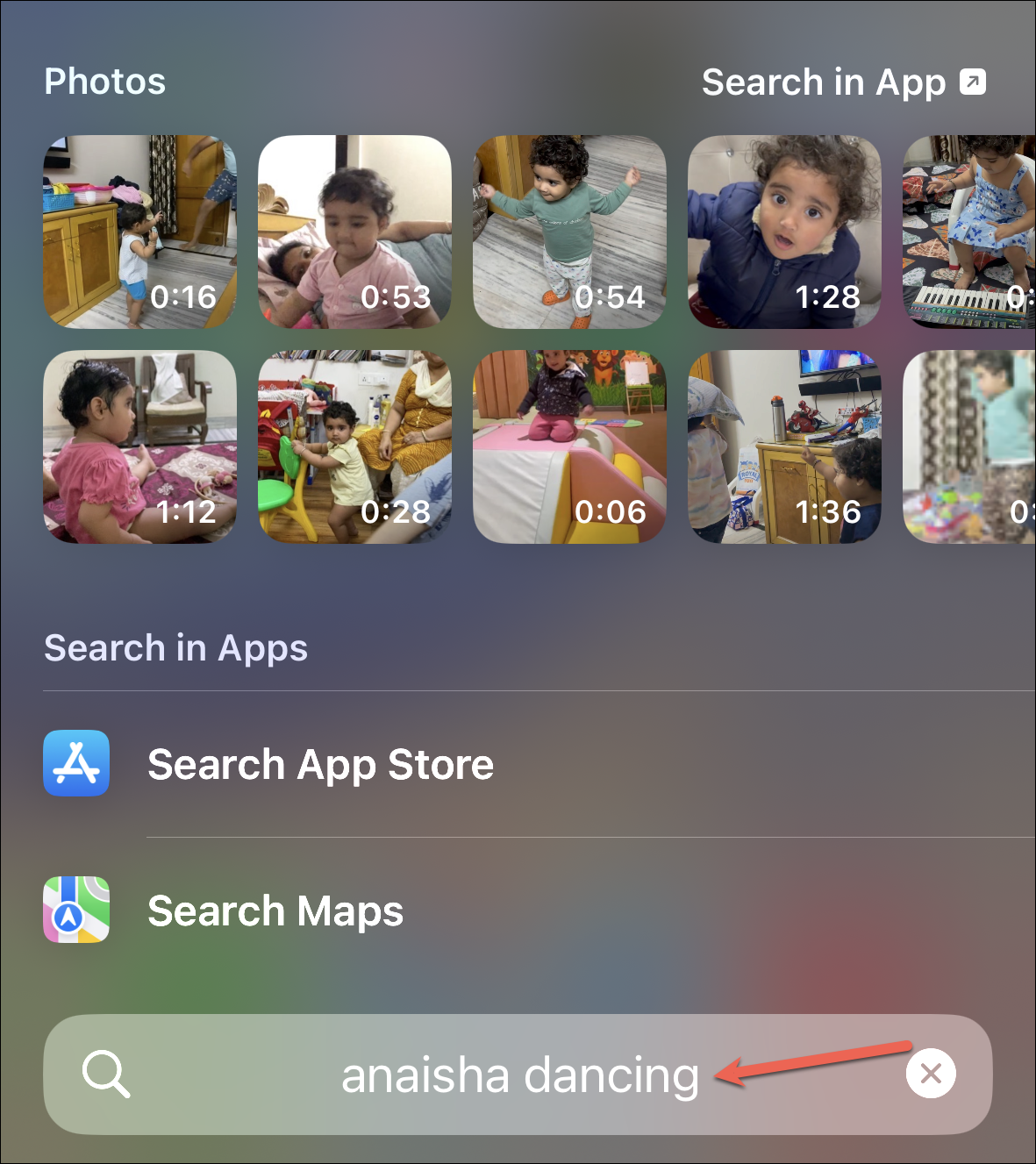1036x1164 pixels.
Task: Play the 1:36 video thumbnail
Action: click(784, 446)
